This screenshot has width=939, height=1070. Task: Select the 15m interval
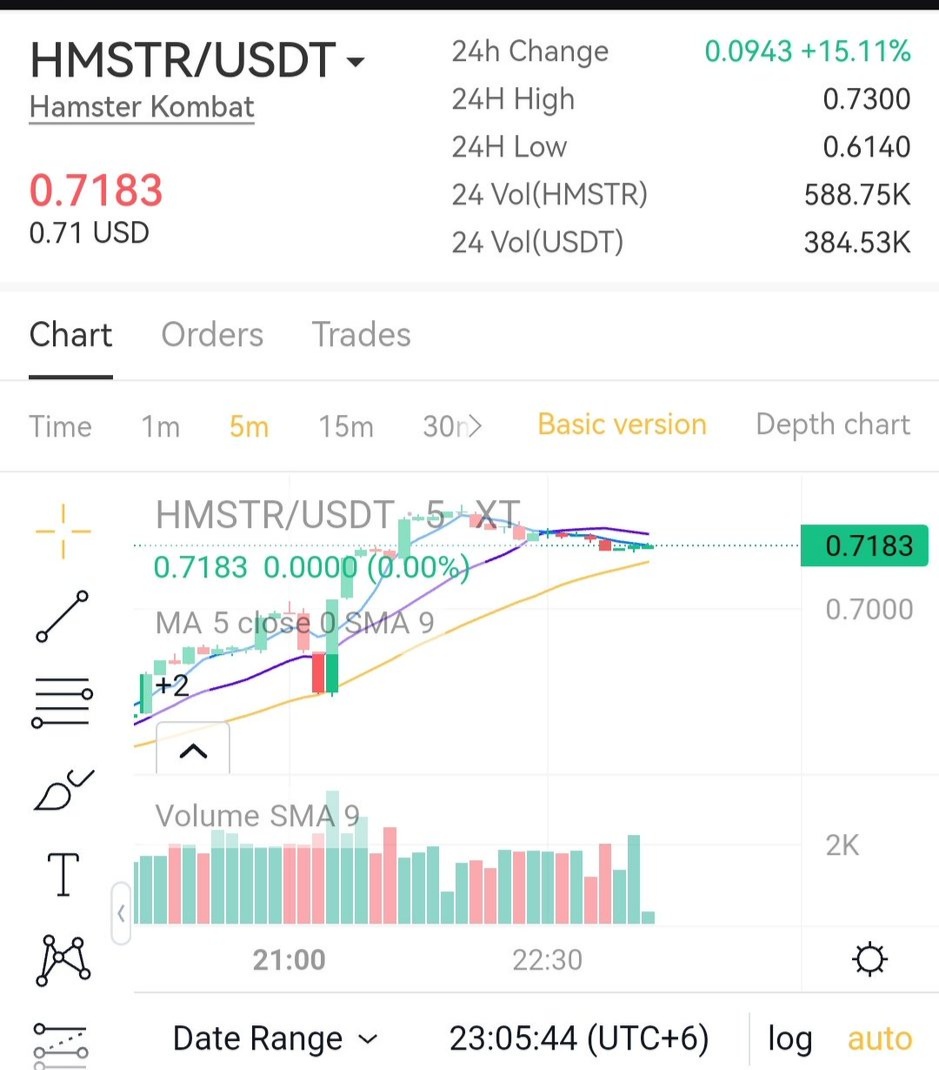pos(346,427)
